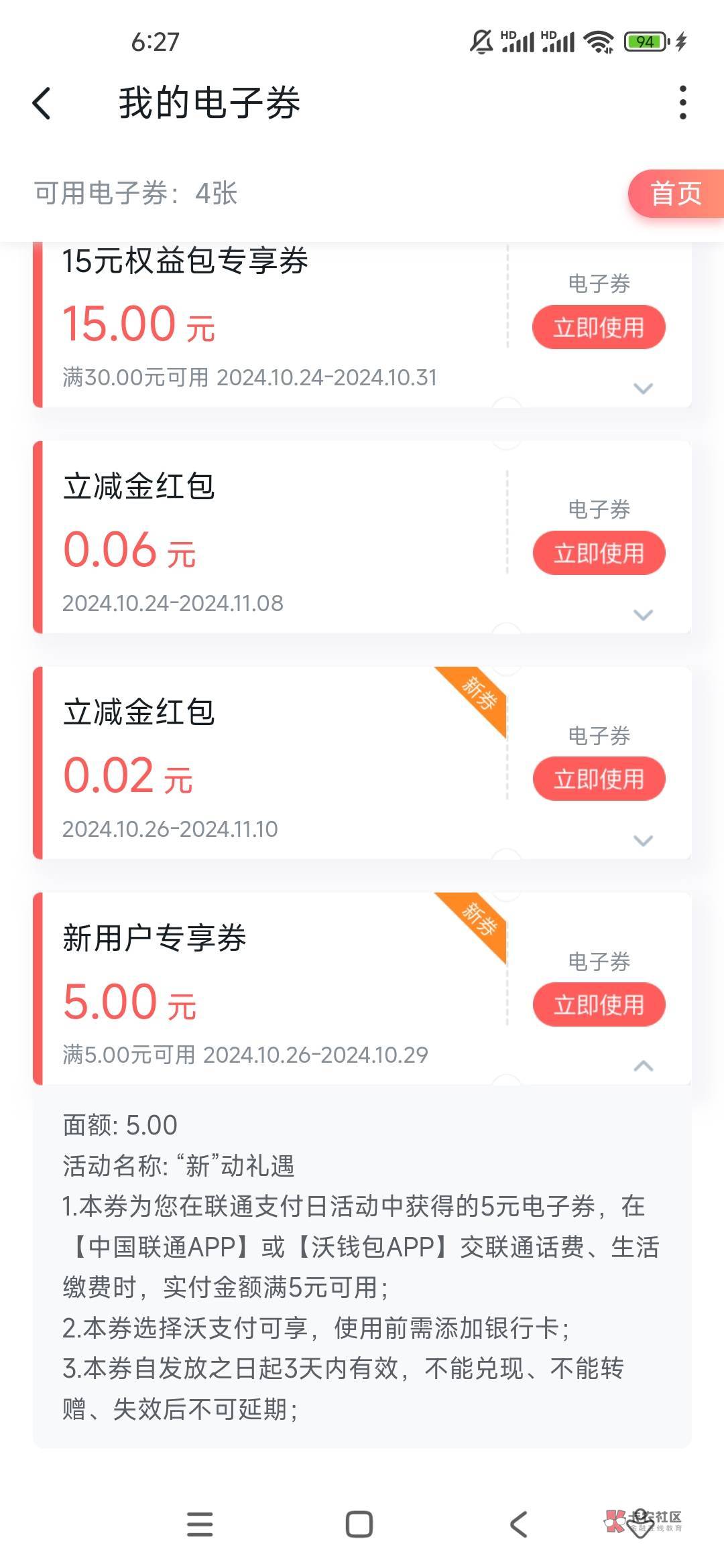Expand details of the 0.02元 红包
The width and height of the screenshot is (724, 1568).
coord(643,840)
